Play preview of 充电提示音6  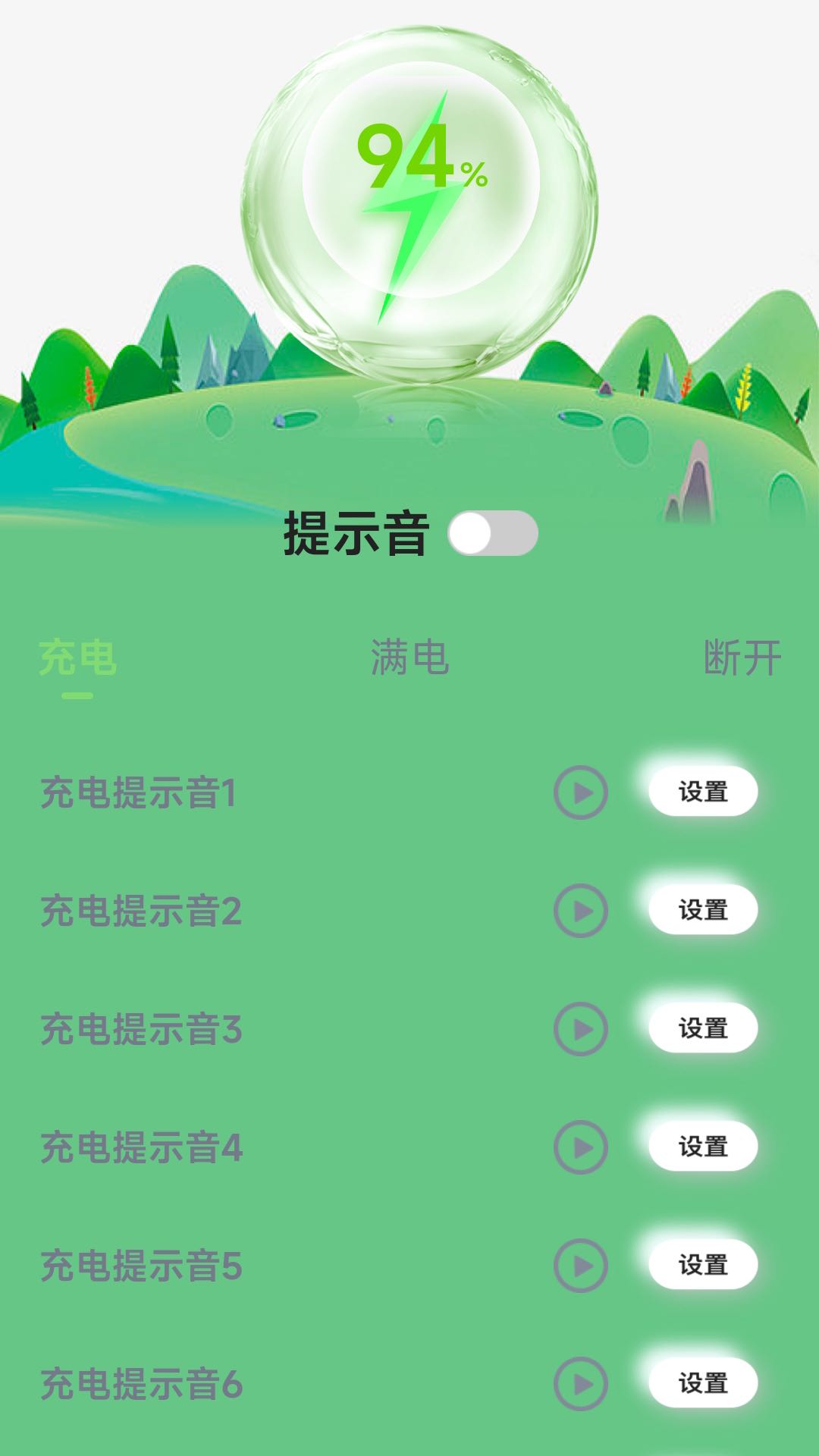click(x=581, y=1384)
